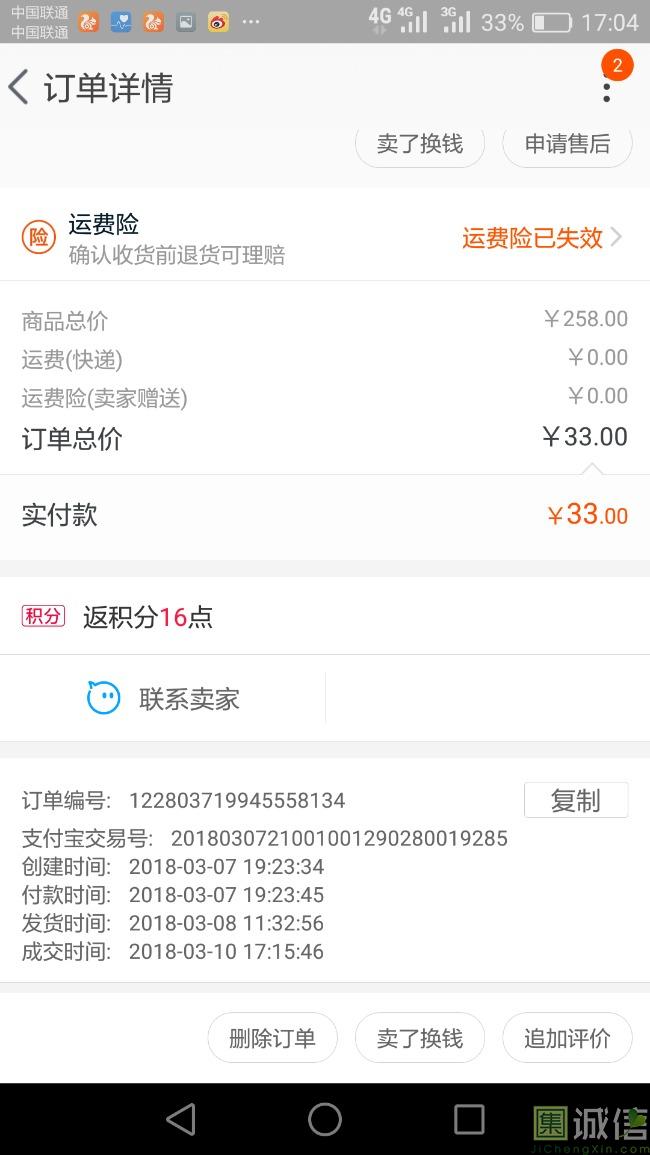The image size is (650, 1155).
Task: Contact the seller via 联系卖家
Action: click(x=164, y=698)
